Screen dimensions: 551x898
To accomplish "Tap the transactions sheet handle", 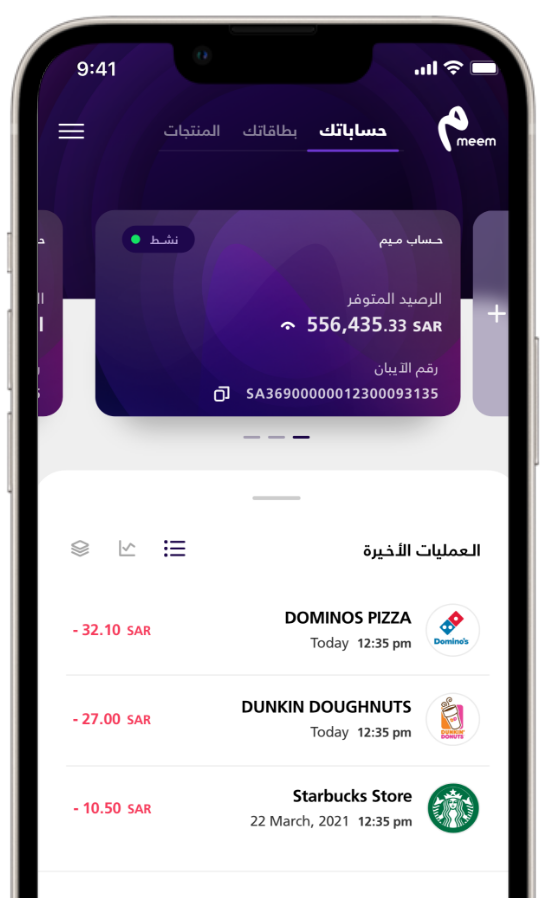I will [276, 498].
